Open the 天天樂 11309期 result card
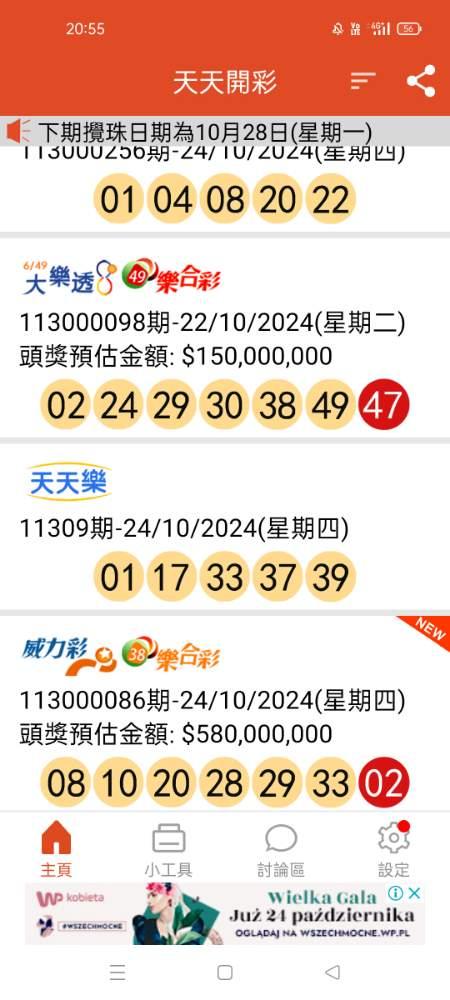The height and width of the screenshot is (1000, 450). (x=225, y=527)
